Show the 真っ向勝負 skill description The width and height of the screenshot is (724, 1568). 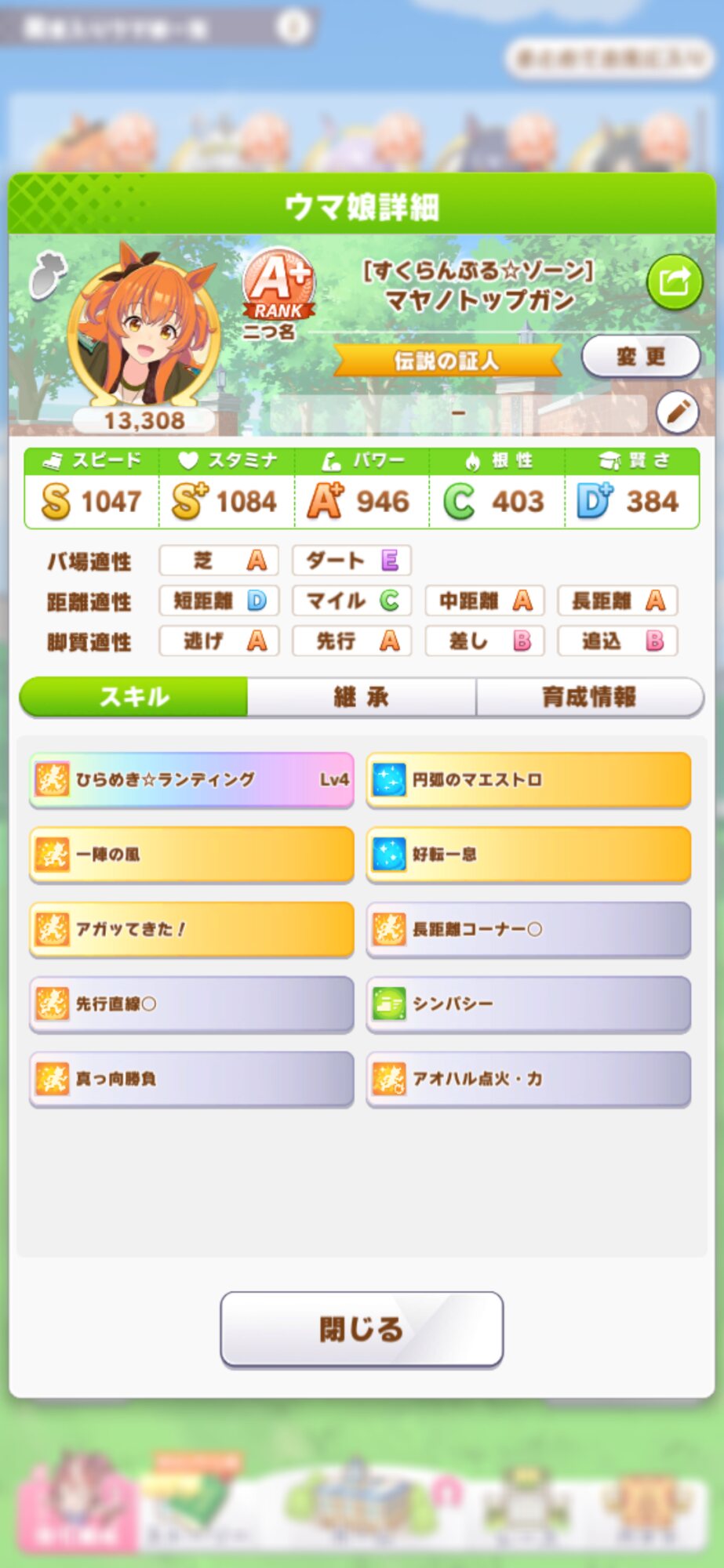click(191, 1079)
